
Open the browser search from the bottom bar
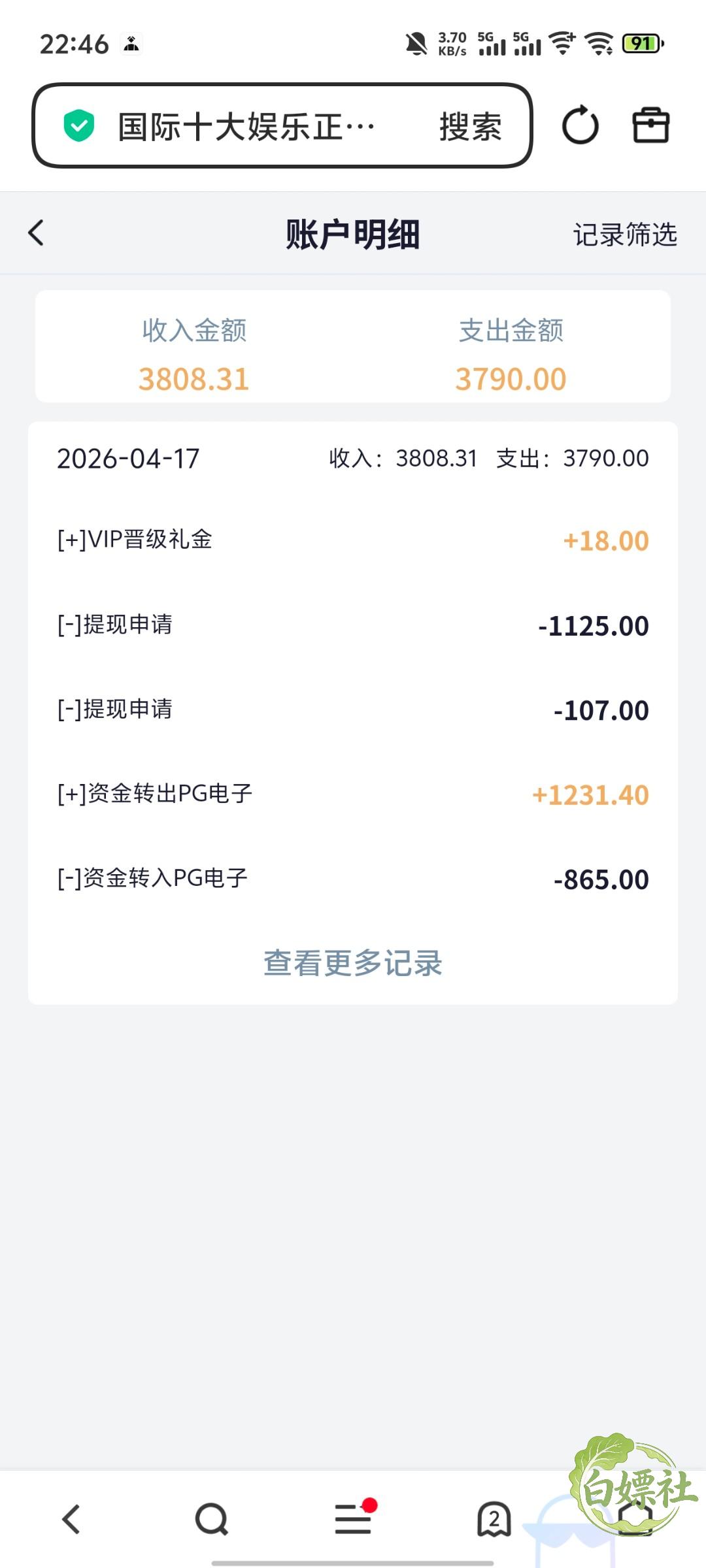coord(212,1519)
